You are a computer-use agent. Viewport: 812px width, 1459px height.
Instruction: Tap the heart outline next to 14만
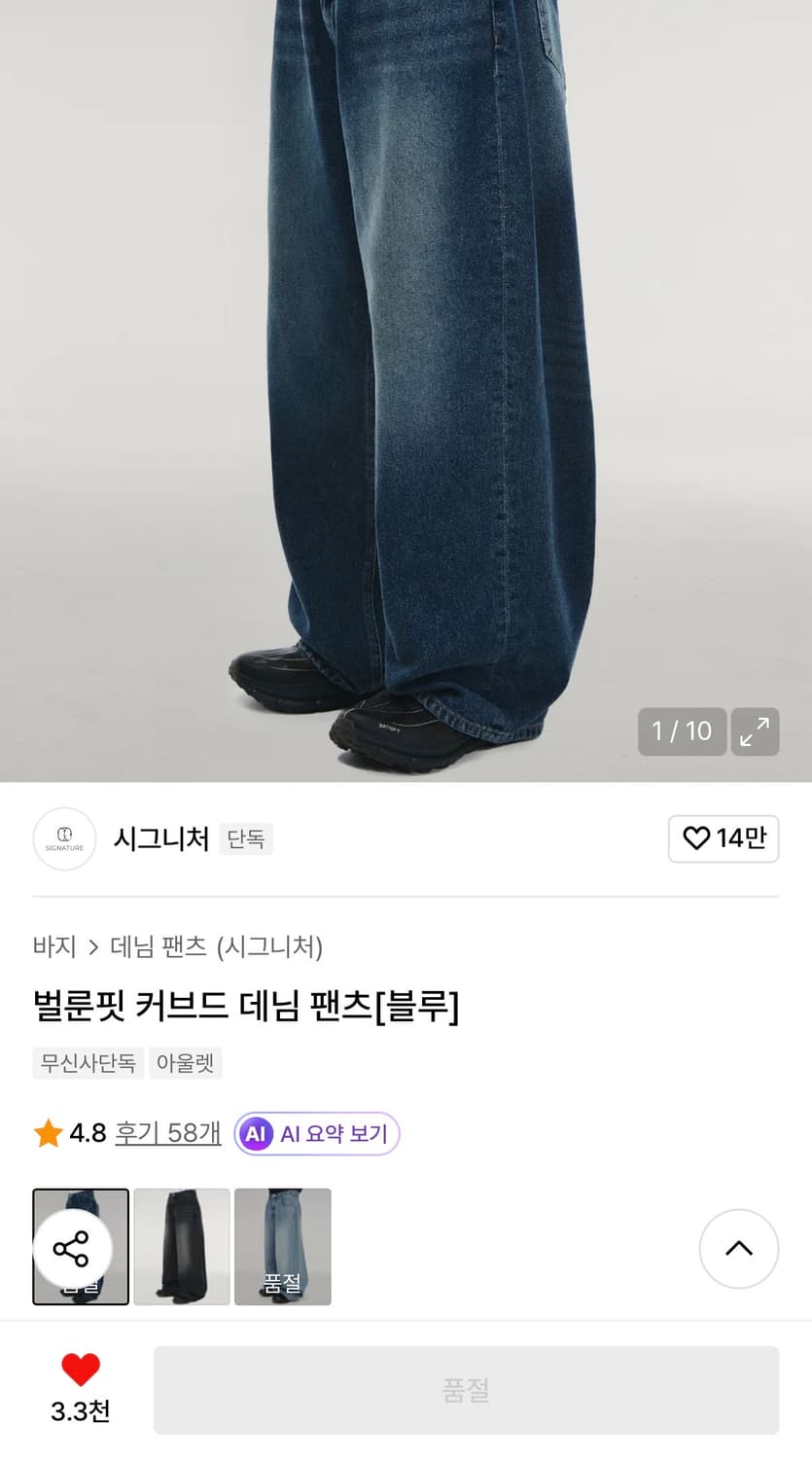(695, 837)
